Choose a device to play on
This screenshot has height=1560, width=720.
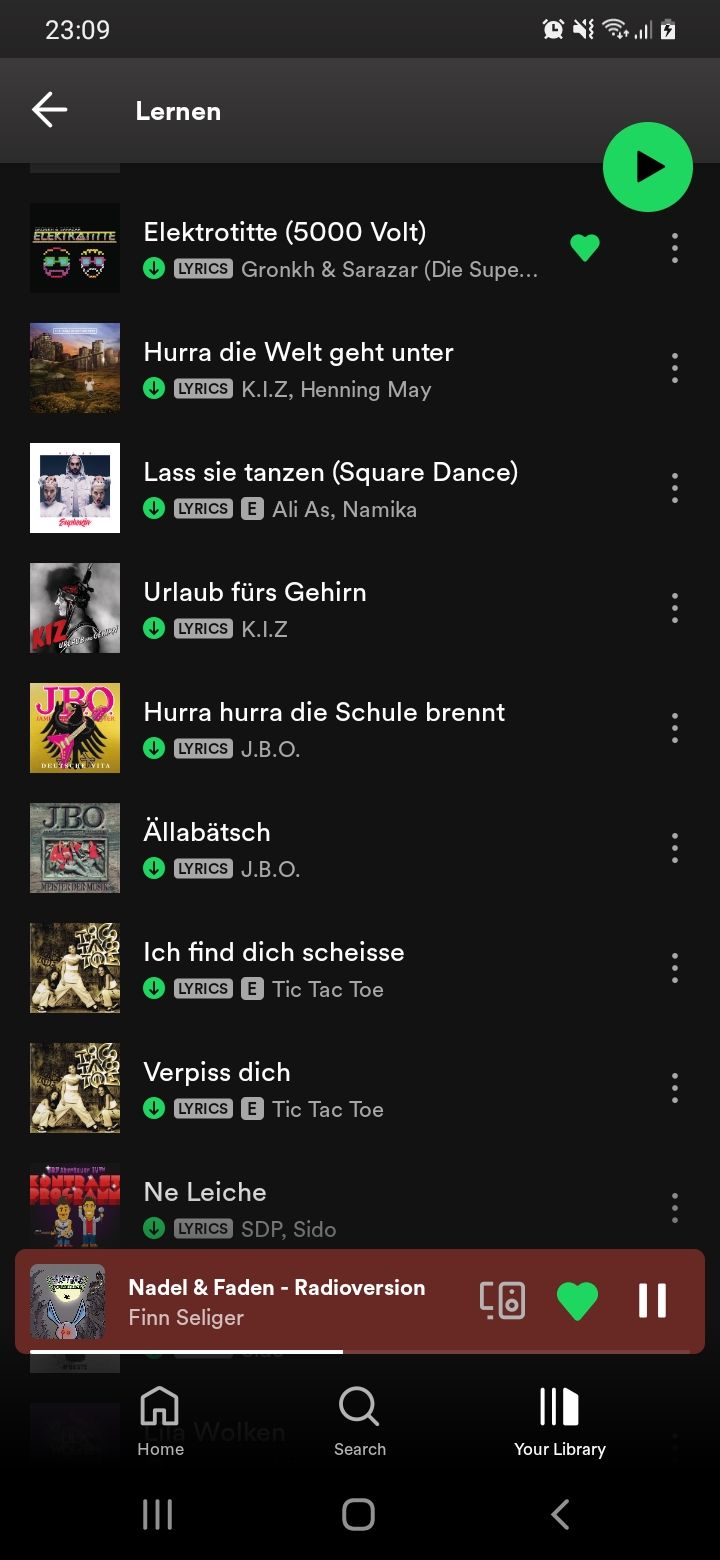(x=502, y=1301)
